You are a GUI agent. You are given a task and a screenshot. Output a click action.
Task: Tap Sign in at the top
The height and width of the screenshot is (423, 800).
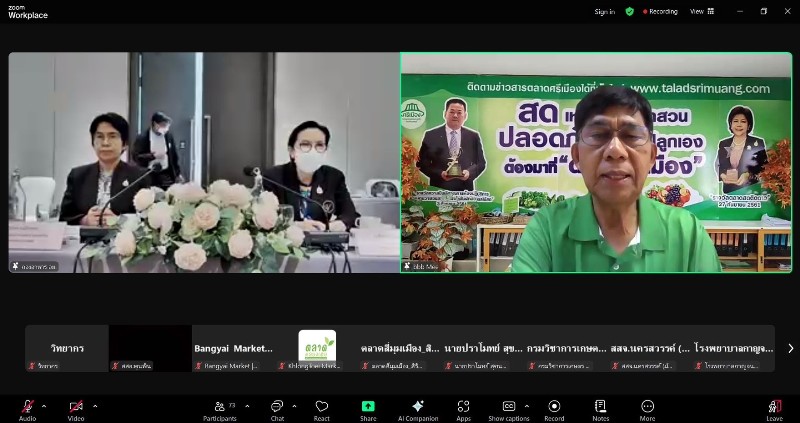click(604, 11)
